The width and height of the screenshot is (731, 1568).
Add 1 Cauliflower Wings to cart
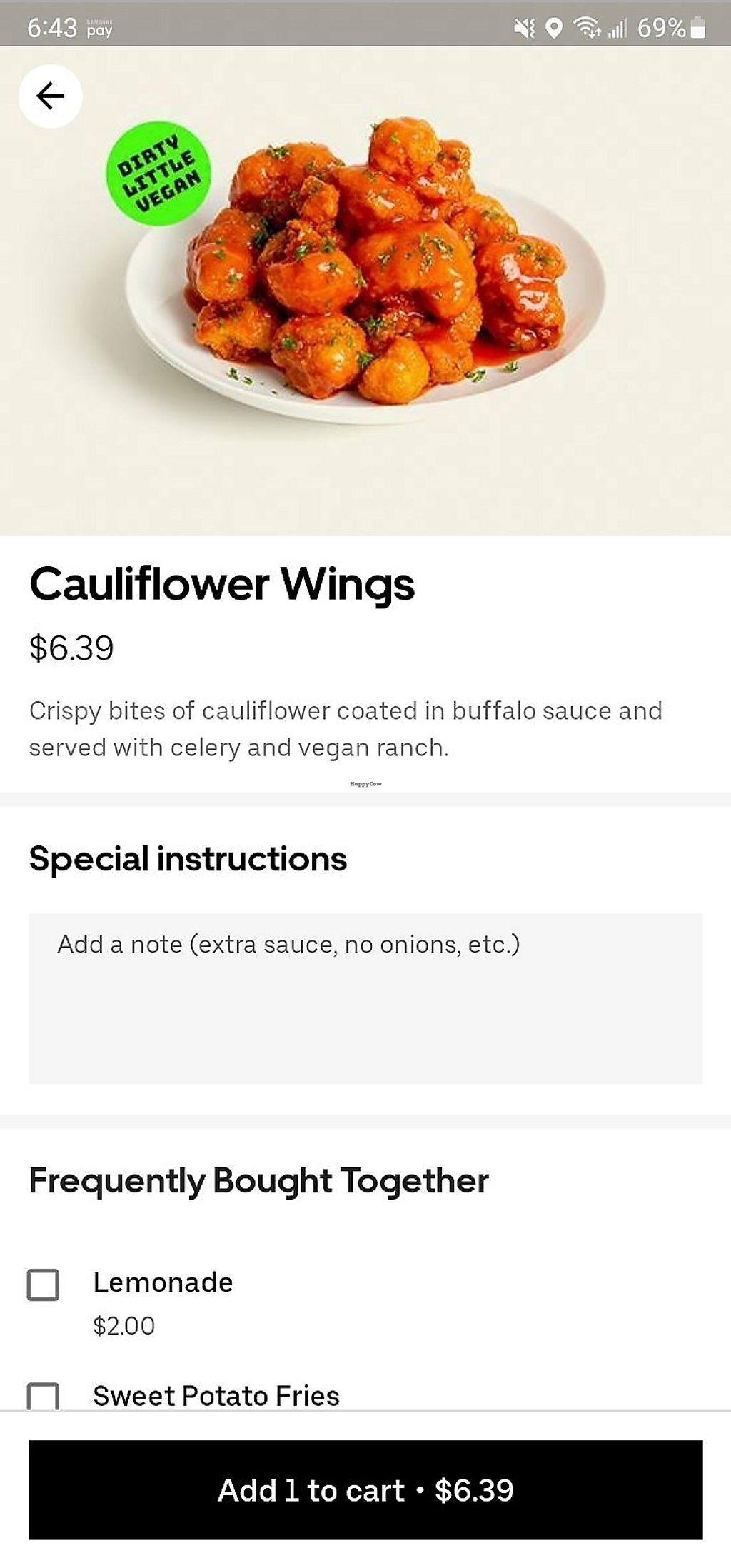[365, 1489]
